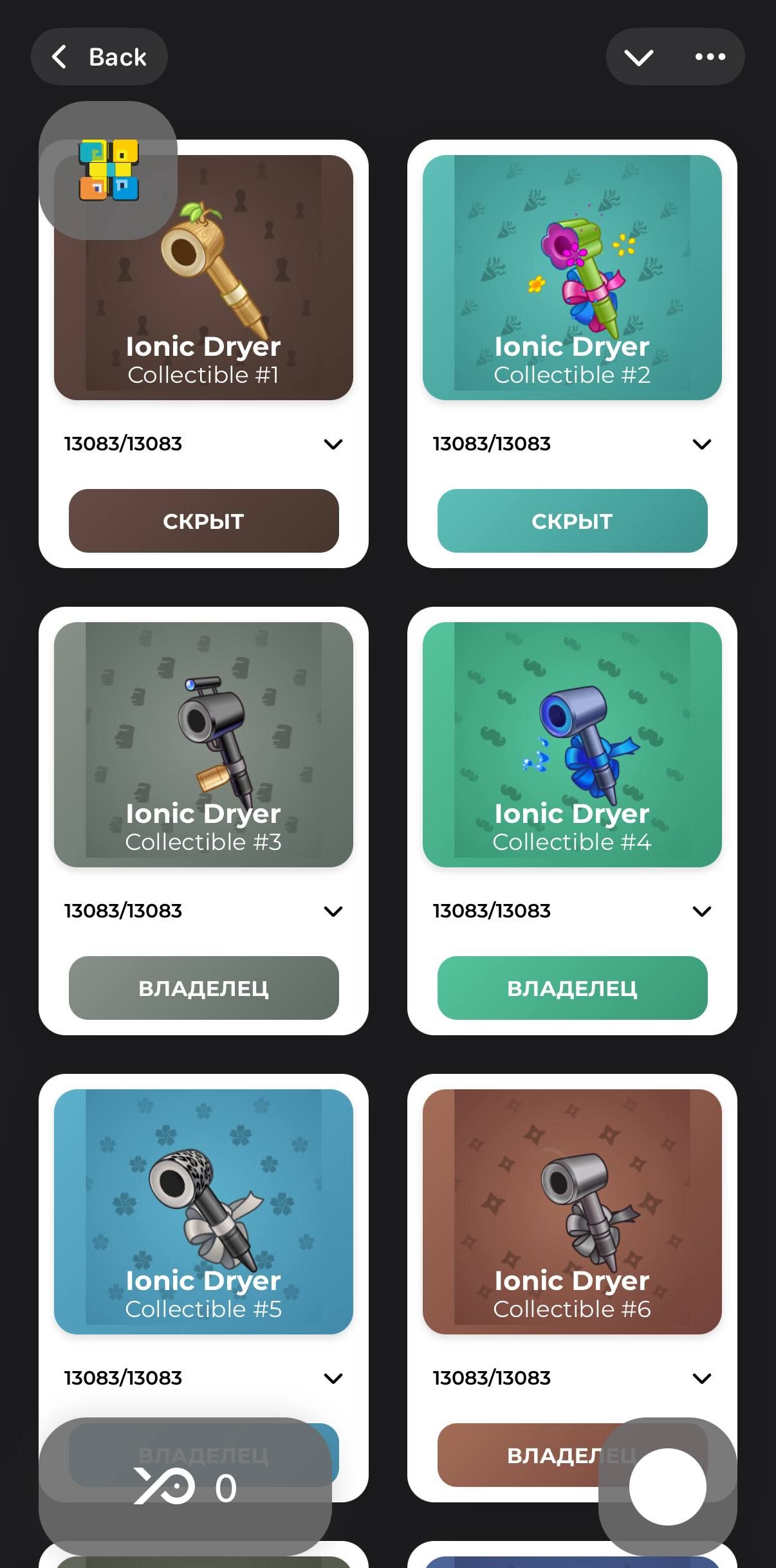Tap the white circular button at bottom right

click(667, 1488)
